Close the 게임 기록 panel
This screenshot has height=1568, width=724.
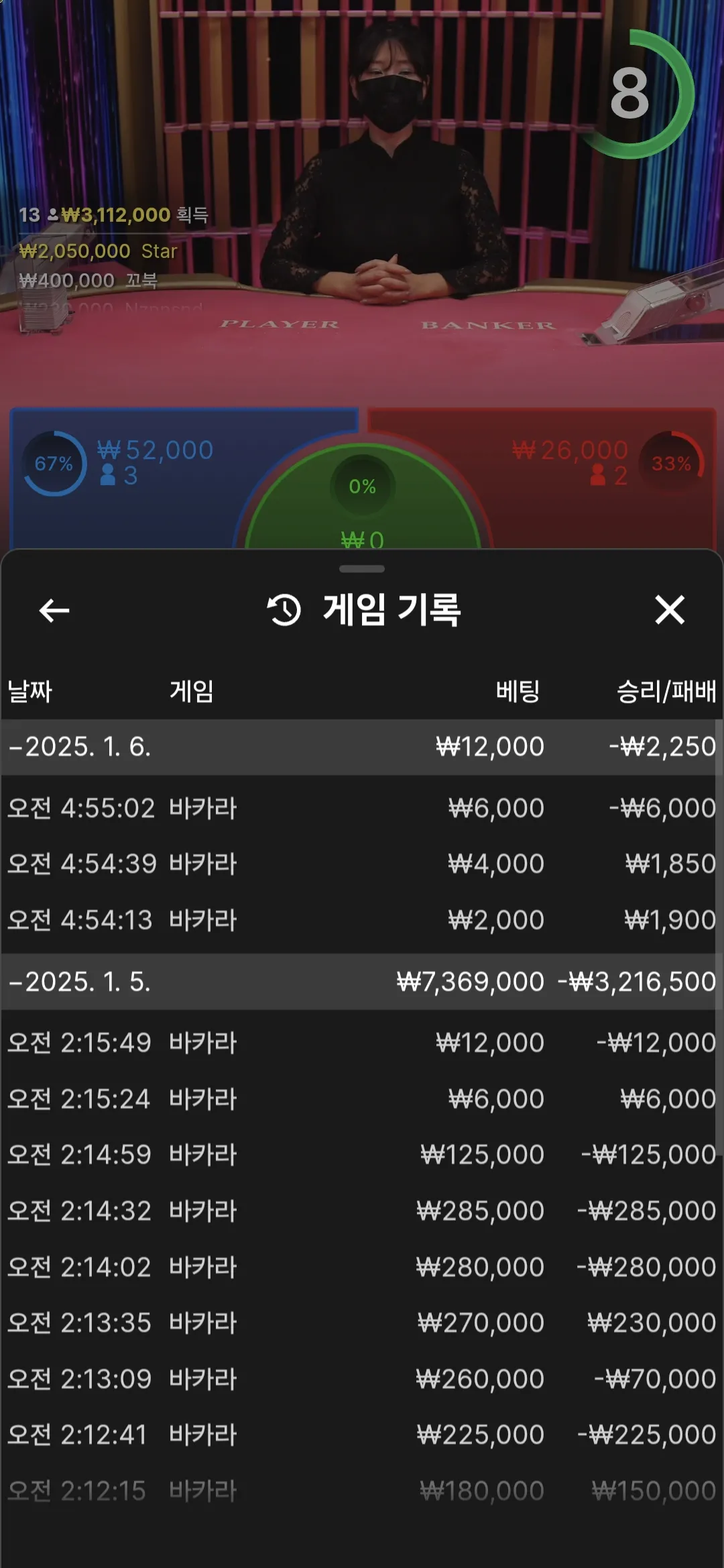[669, 610]
